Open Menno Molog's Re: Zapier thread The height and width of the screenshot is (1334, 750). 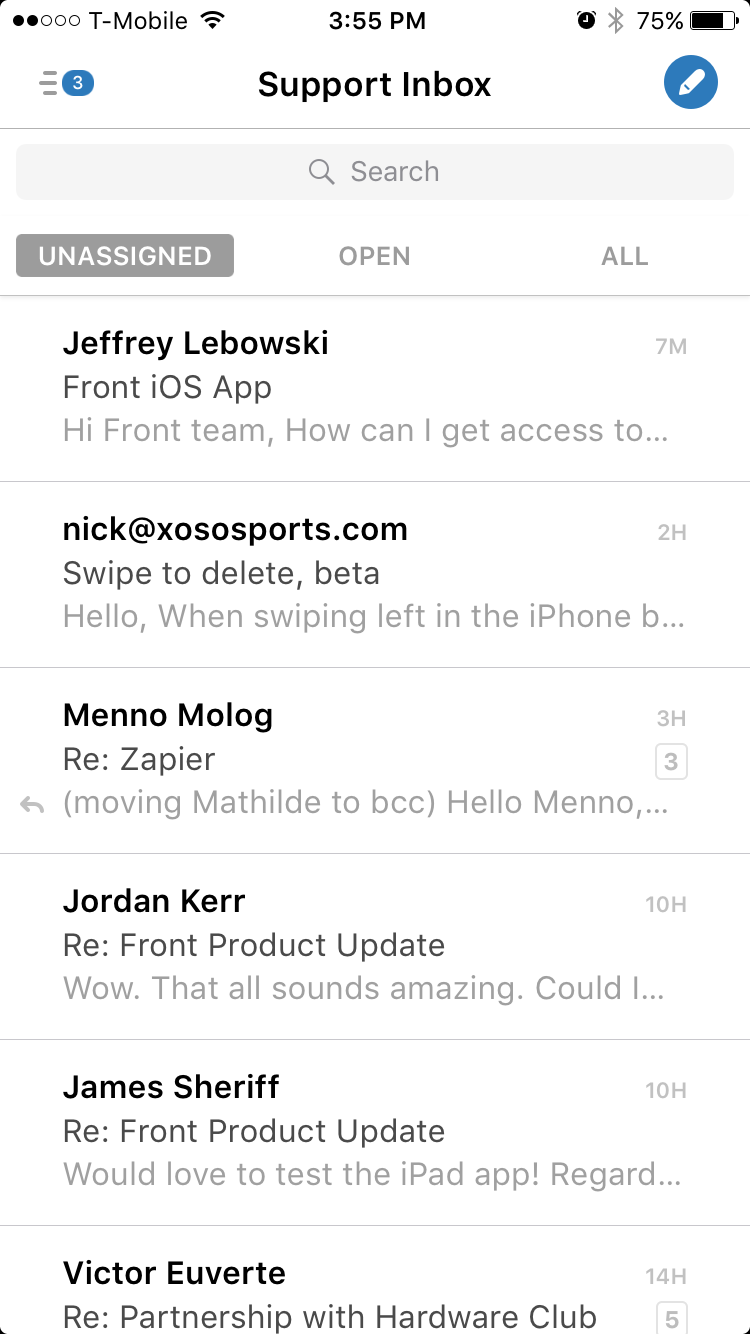[375, 761]
